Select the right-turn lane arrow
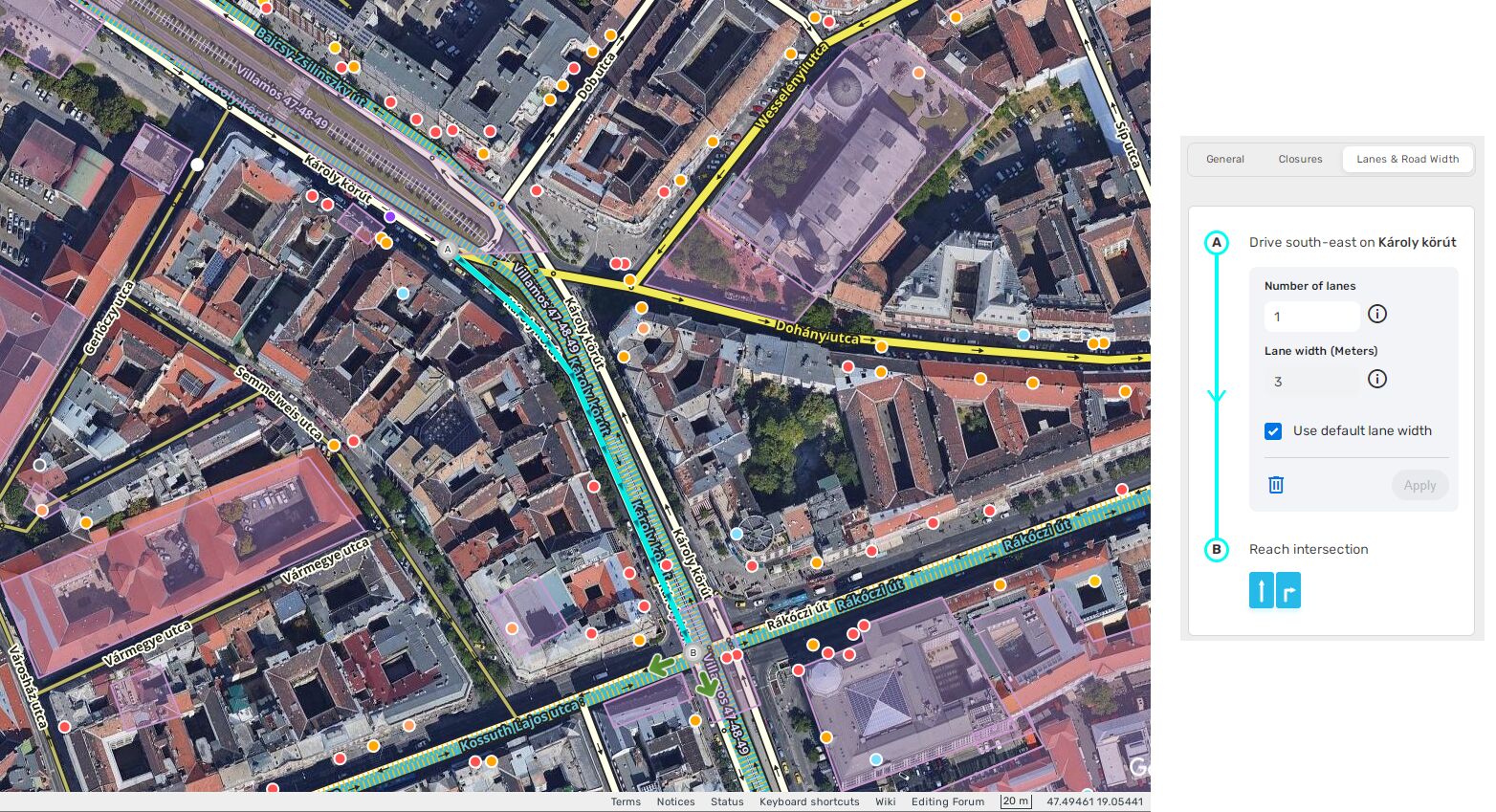Screen dimensions: 1496x812 [1288, 590]
